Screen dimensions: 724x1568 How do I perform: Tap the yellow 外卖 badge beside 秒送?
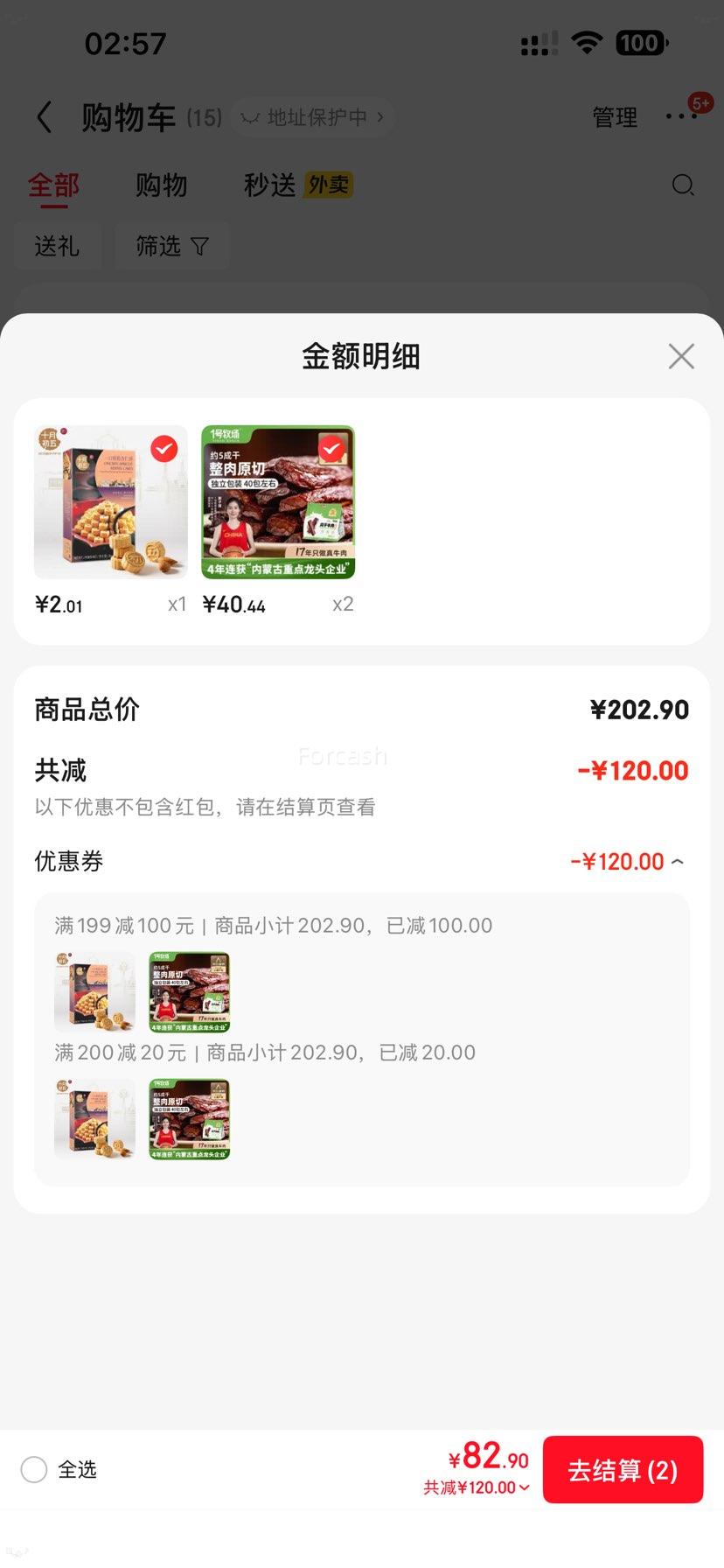327,185
